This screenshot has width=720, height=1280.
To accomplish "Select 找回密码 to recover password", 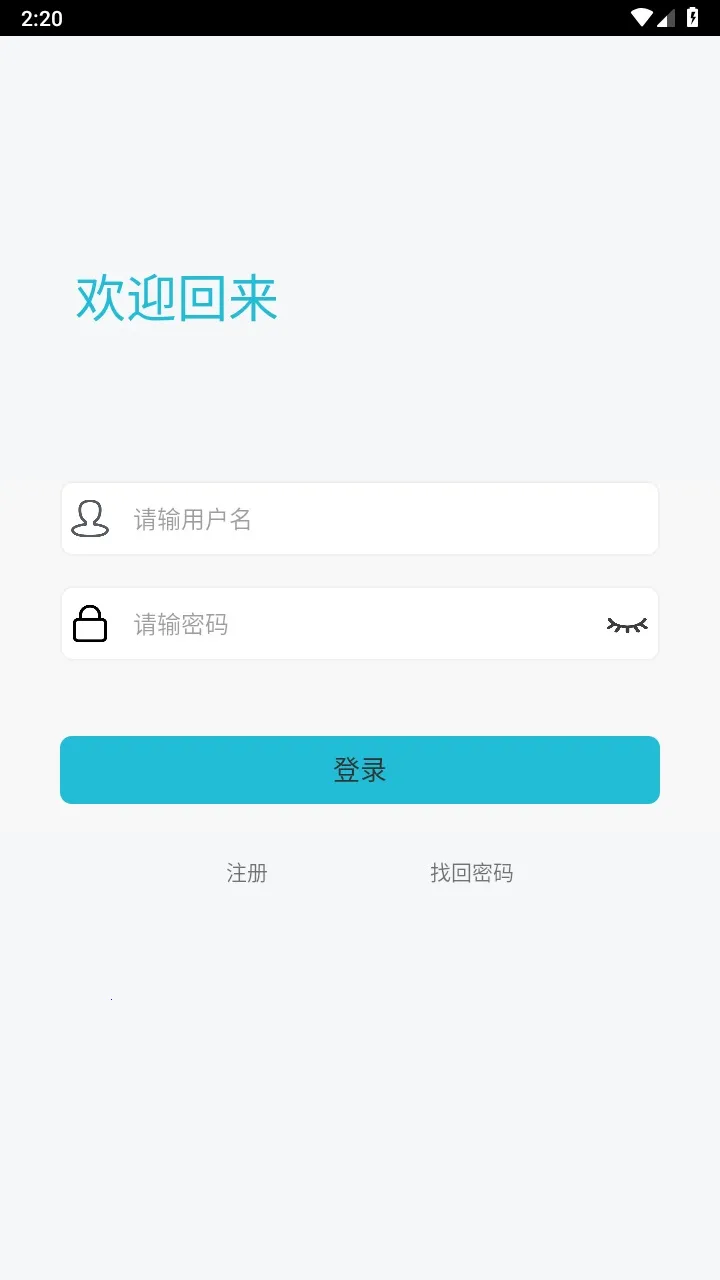I will [471, 873].
